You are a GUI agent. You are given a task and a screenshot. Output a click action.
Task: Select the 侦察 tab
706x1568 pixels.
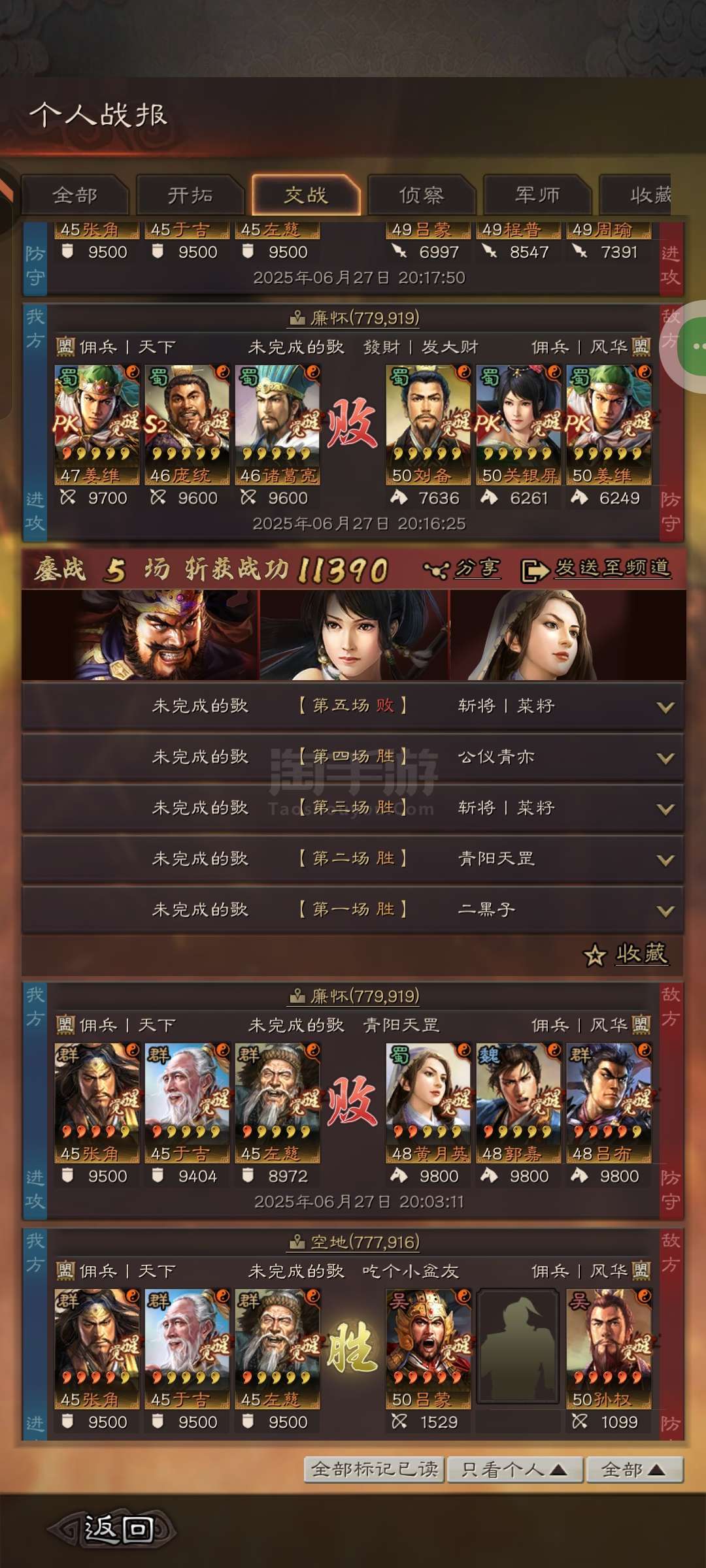(422, 195)
